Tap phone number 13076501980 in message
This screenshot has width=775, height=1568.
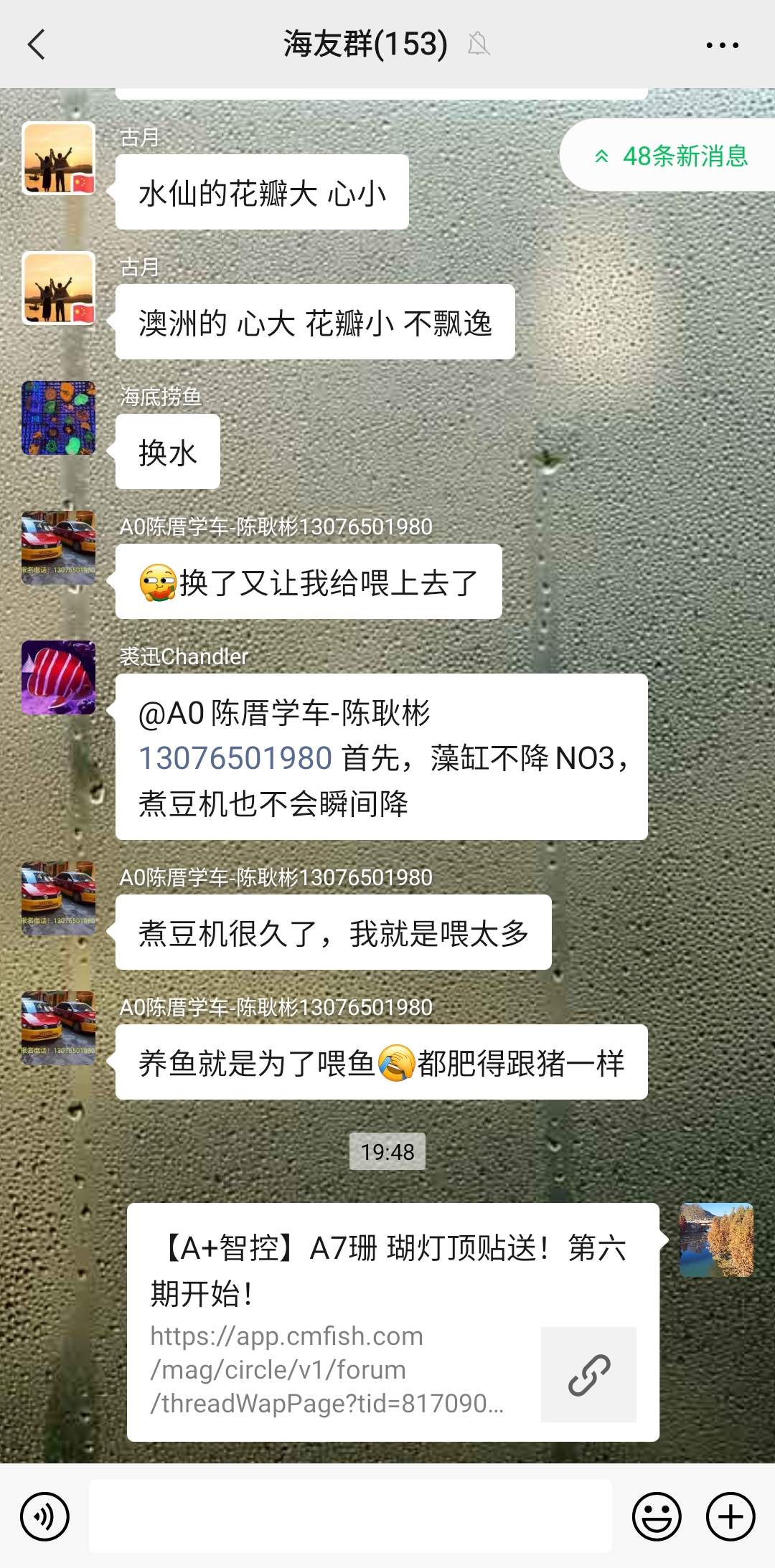pyautogui.click(x=235, y=758)
